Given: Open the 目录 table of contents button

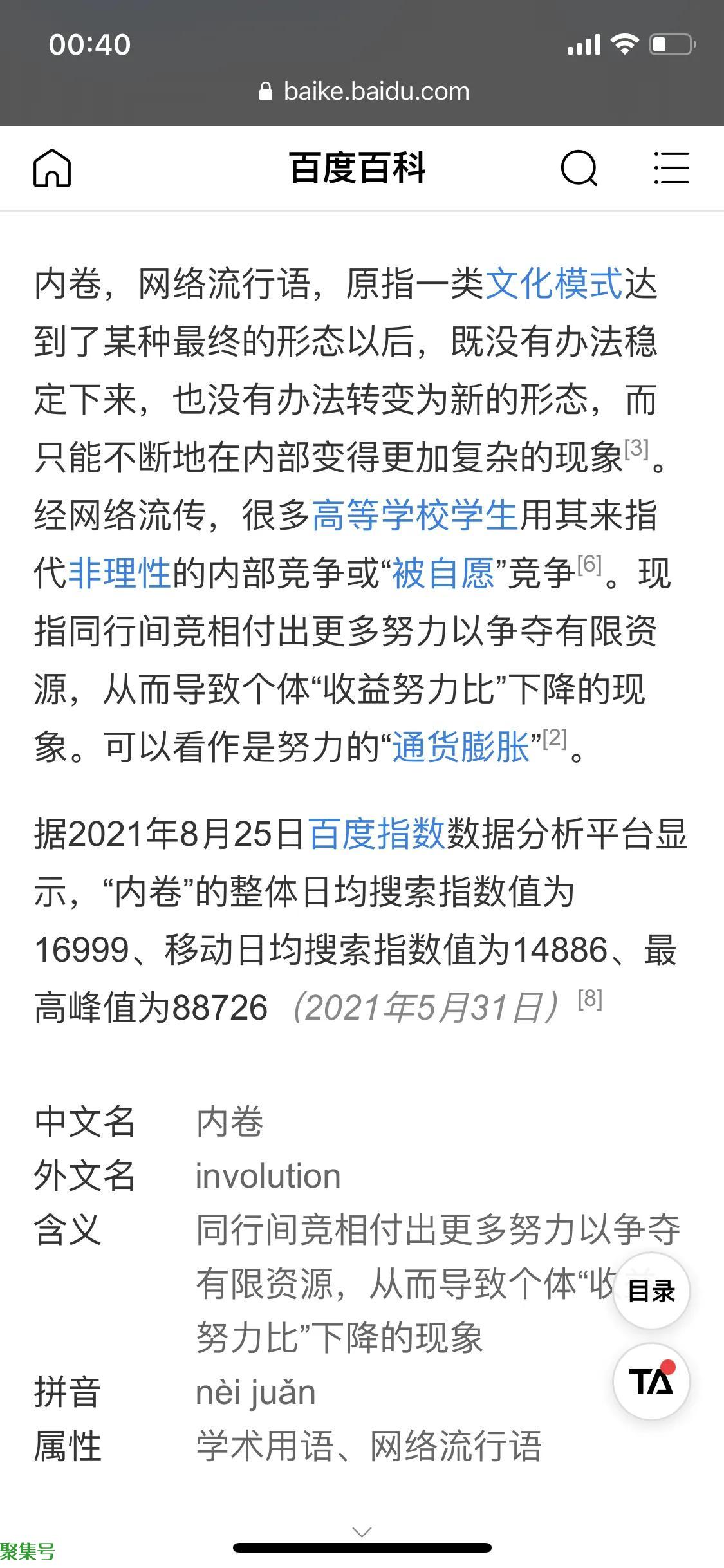Looking at the screenshot, I should pyautogui.click(x=651, y=1291).
